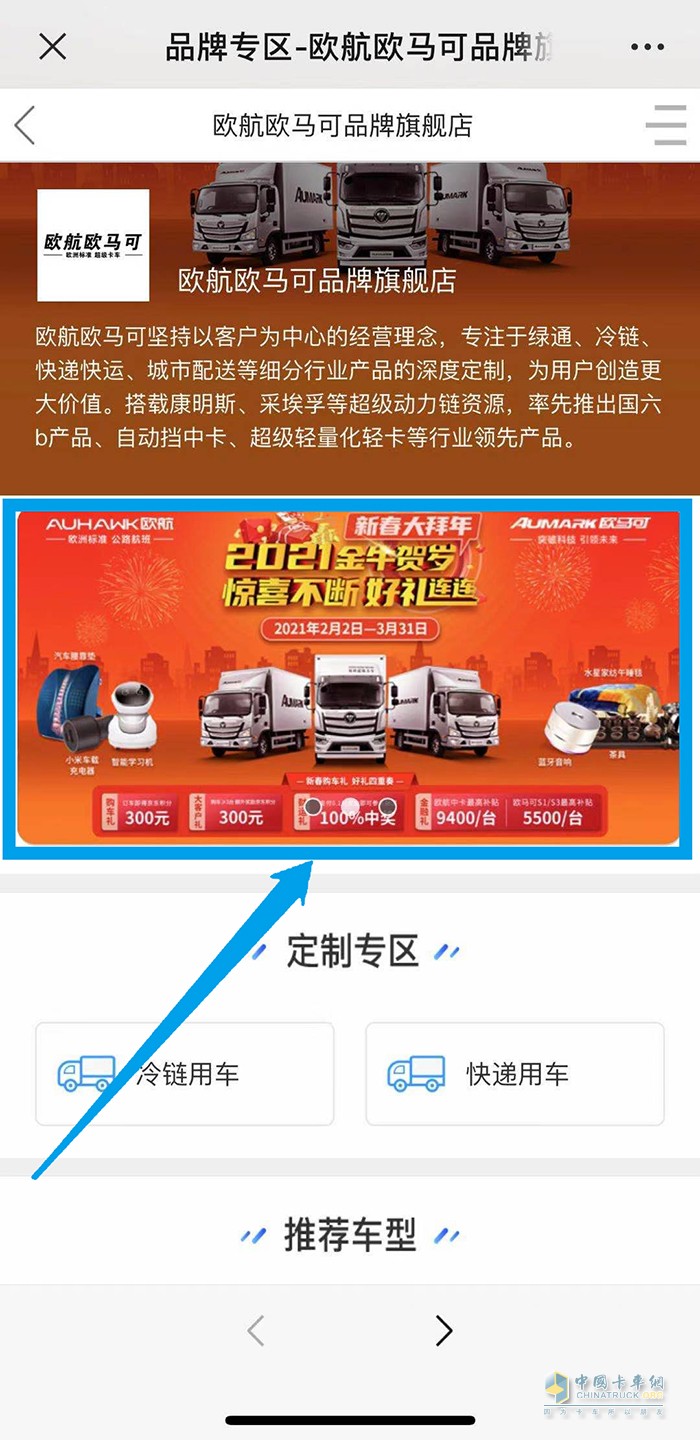Select the 快递用车 category card
The height and width of the screenshot is (1440, 700).
click(x=514, y=1074)
